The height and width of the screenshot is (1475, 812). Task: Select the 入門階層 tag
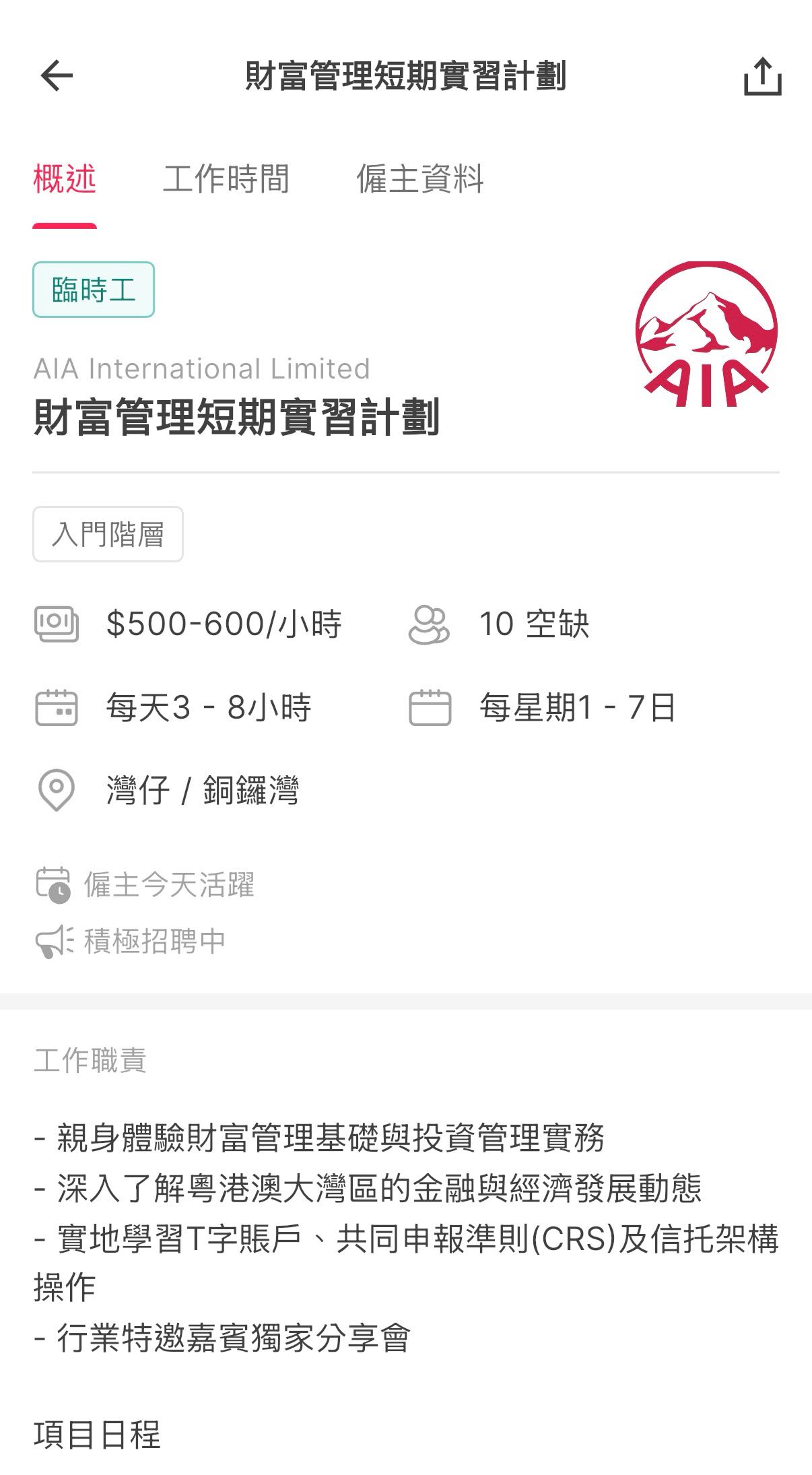point(108,533)
